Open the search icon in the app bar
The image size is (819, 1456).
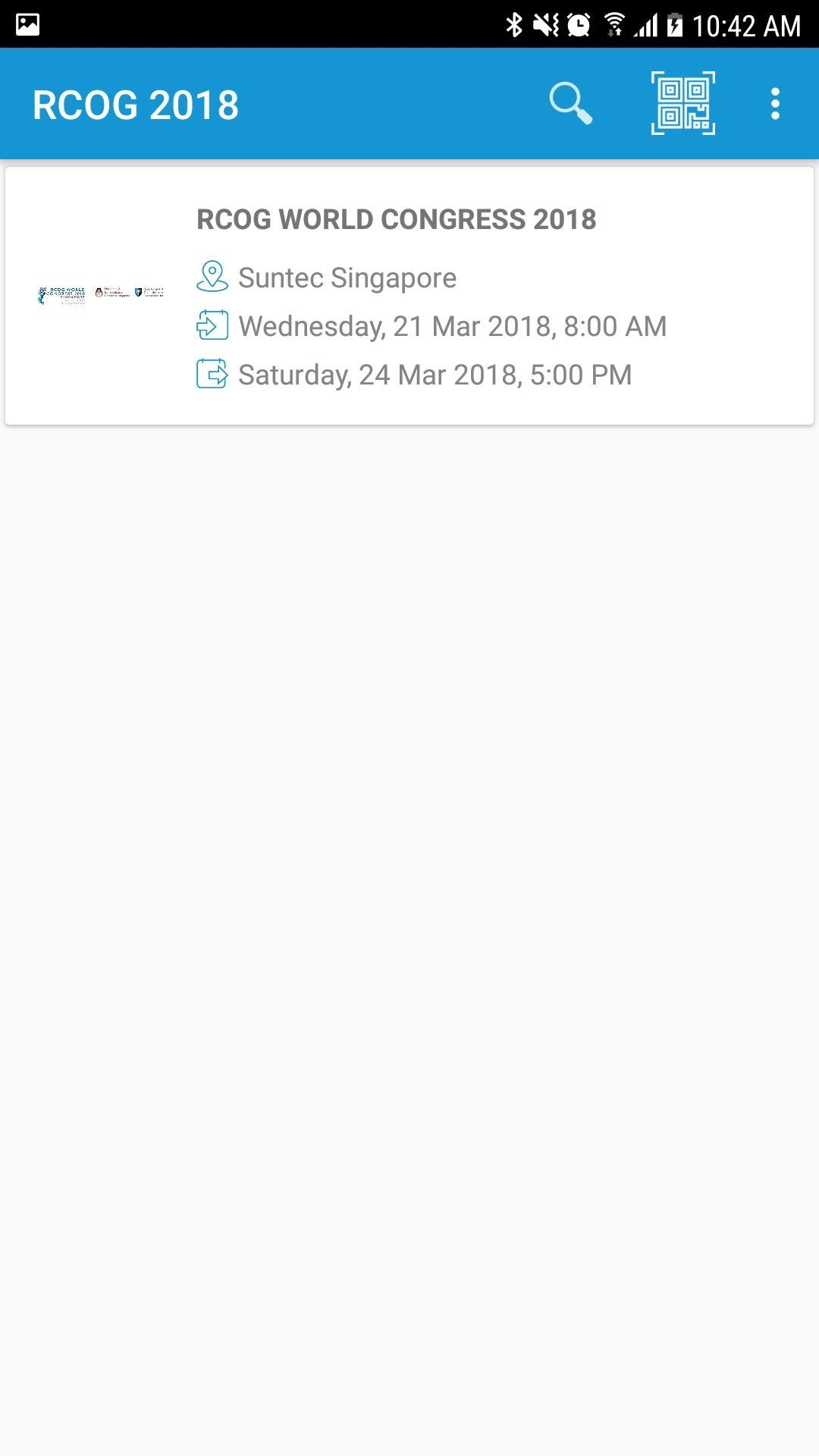(x=570, y=103)
